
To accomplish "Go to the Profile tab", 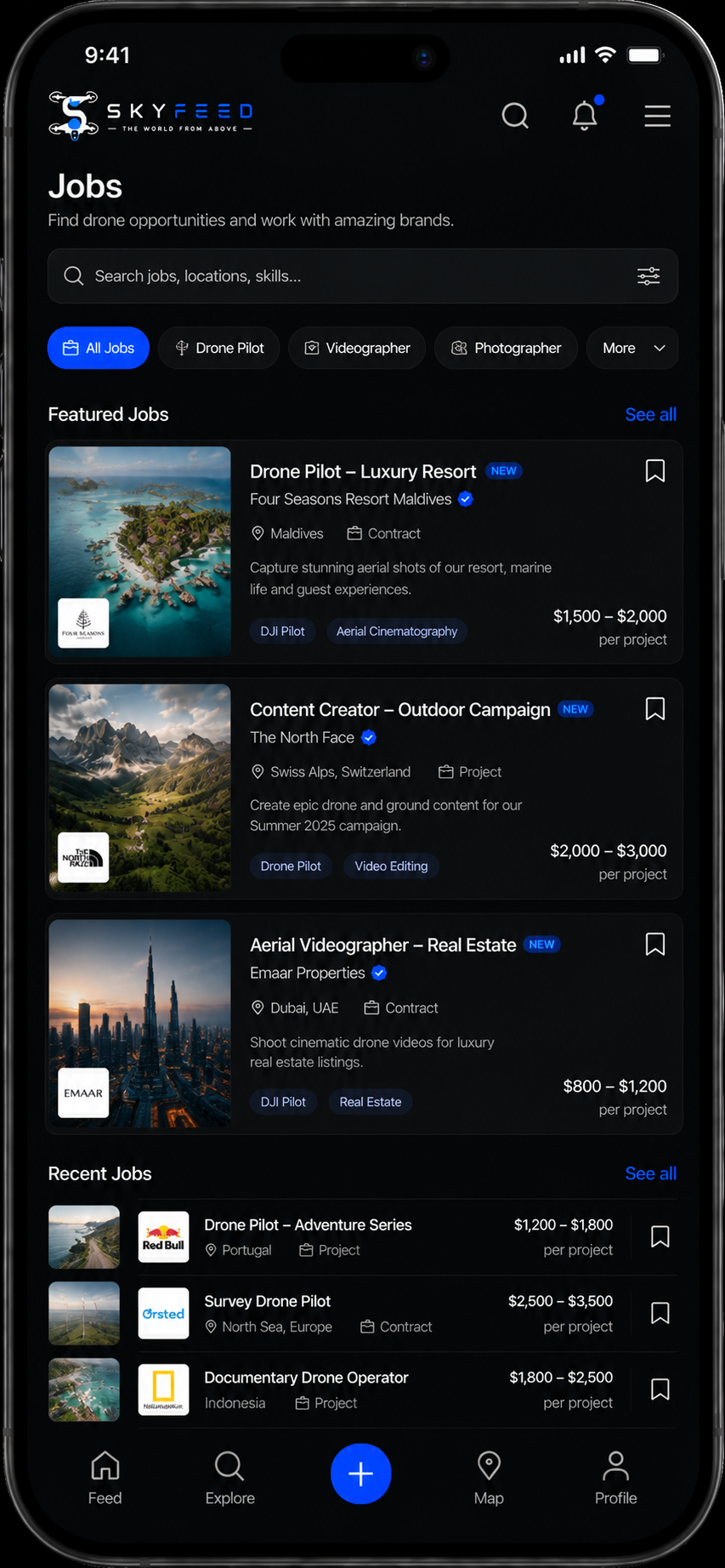I will (x=615, y=1478).
